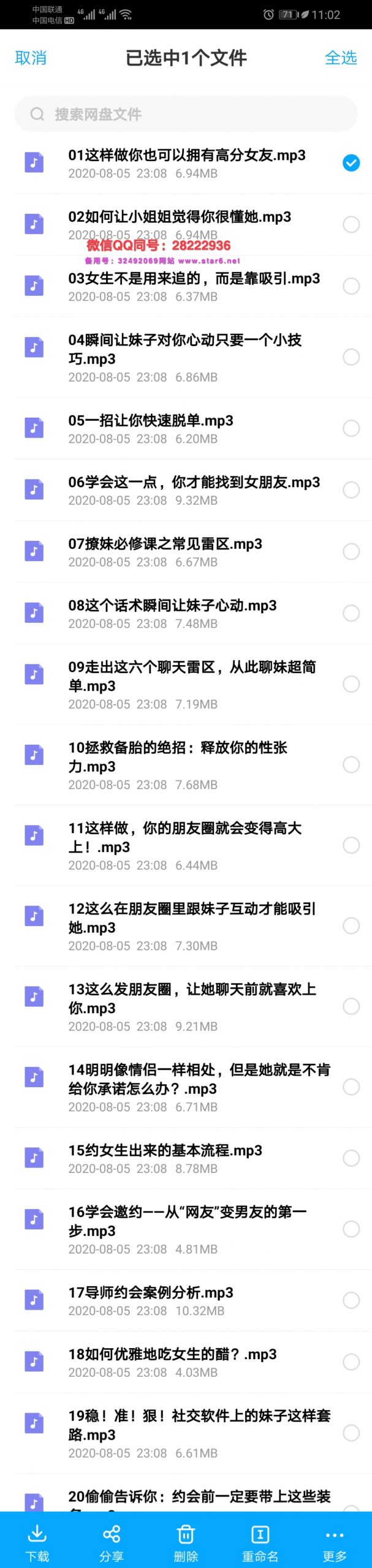
Task: Select the 02如何让小姐姐觉得你很懂她.mp3 file
Action: pyautogui.click(x=351, y=225)
